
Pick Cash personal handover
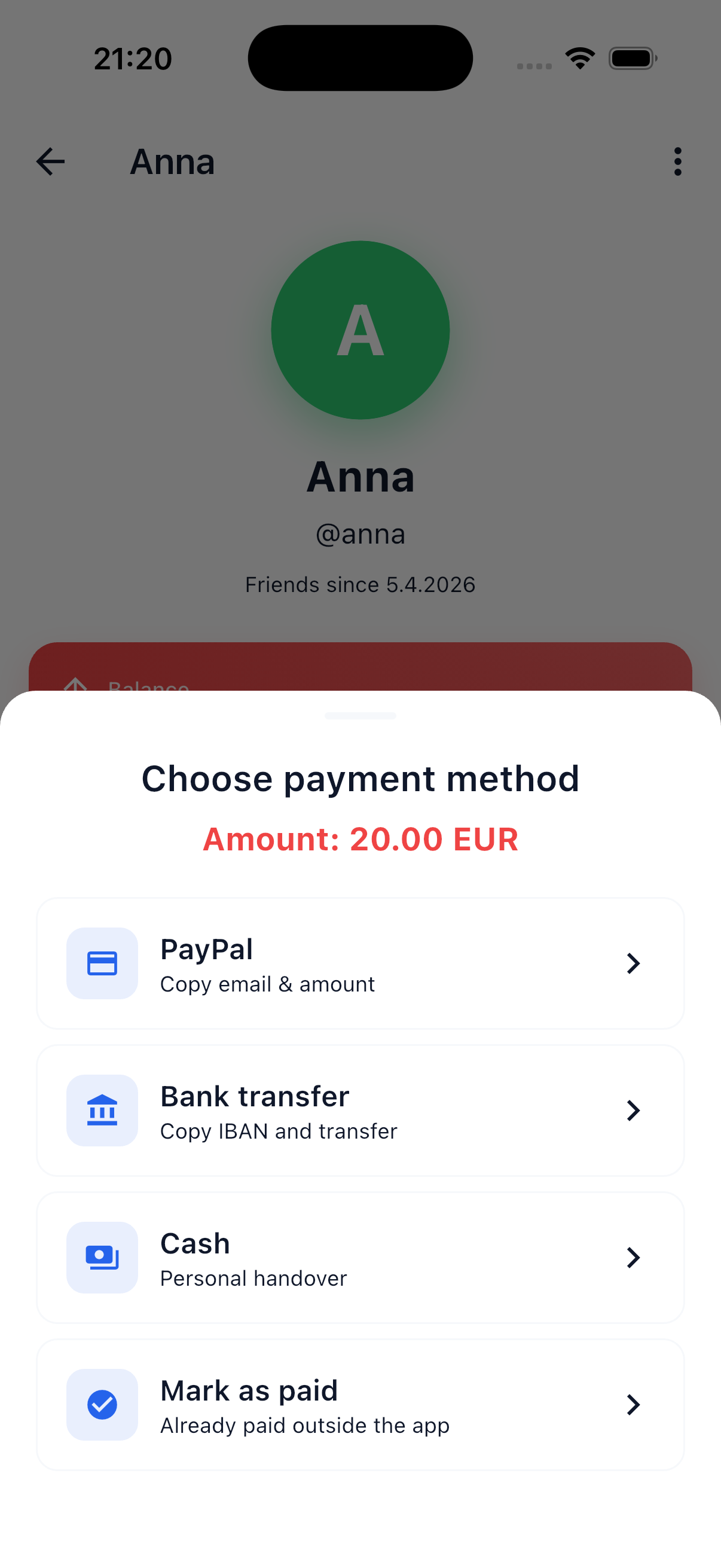[x=360, y=1258]
